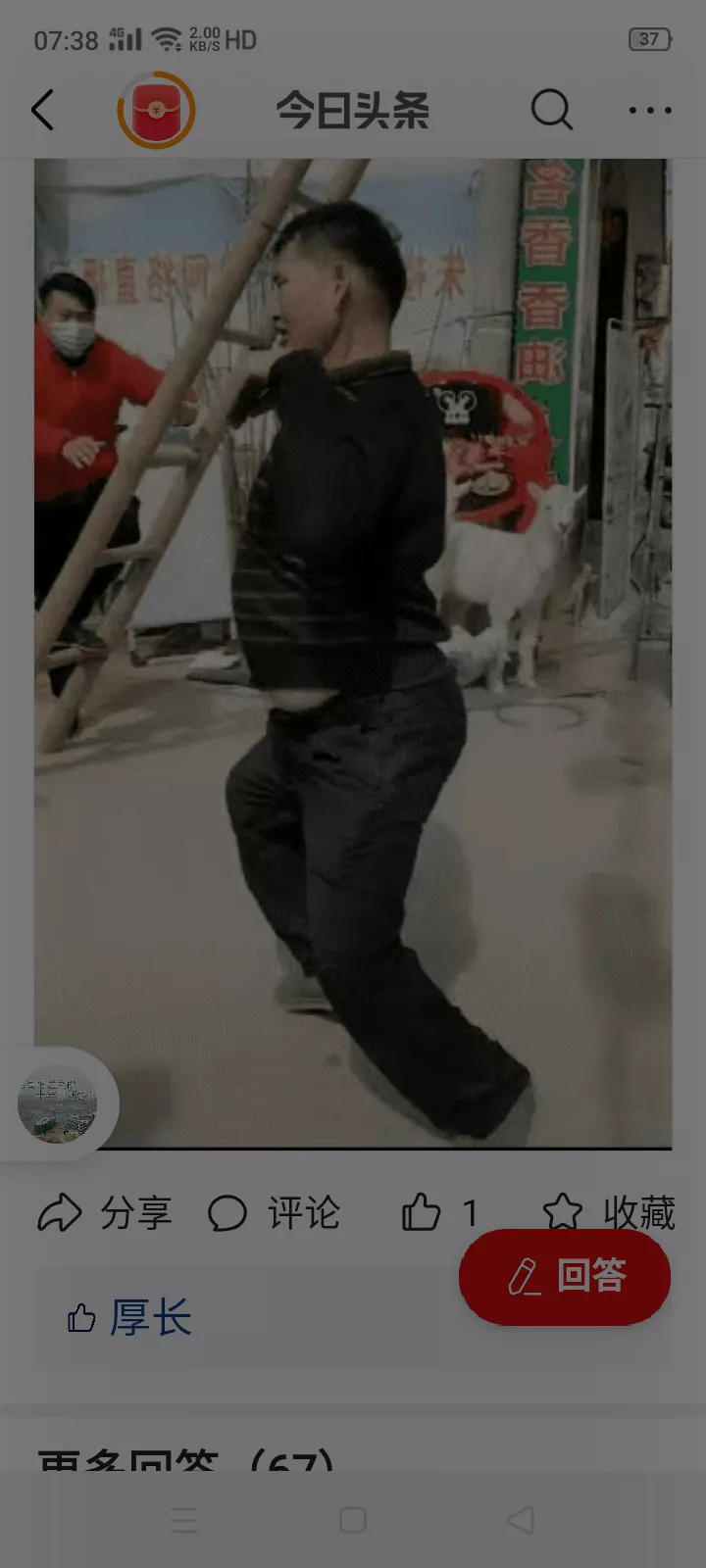Open recent apps from the navigation bar
The height and width of the screenshot is (1568, 706).
(x=184, y=1520)
